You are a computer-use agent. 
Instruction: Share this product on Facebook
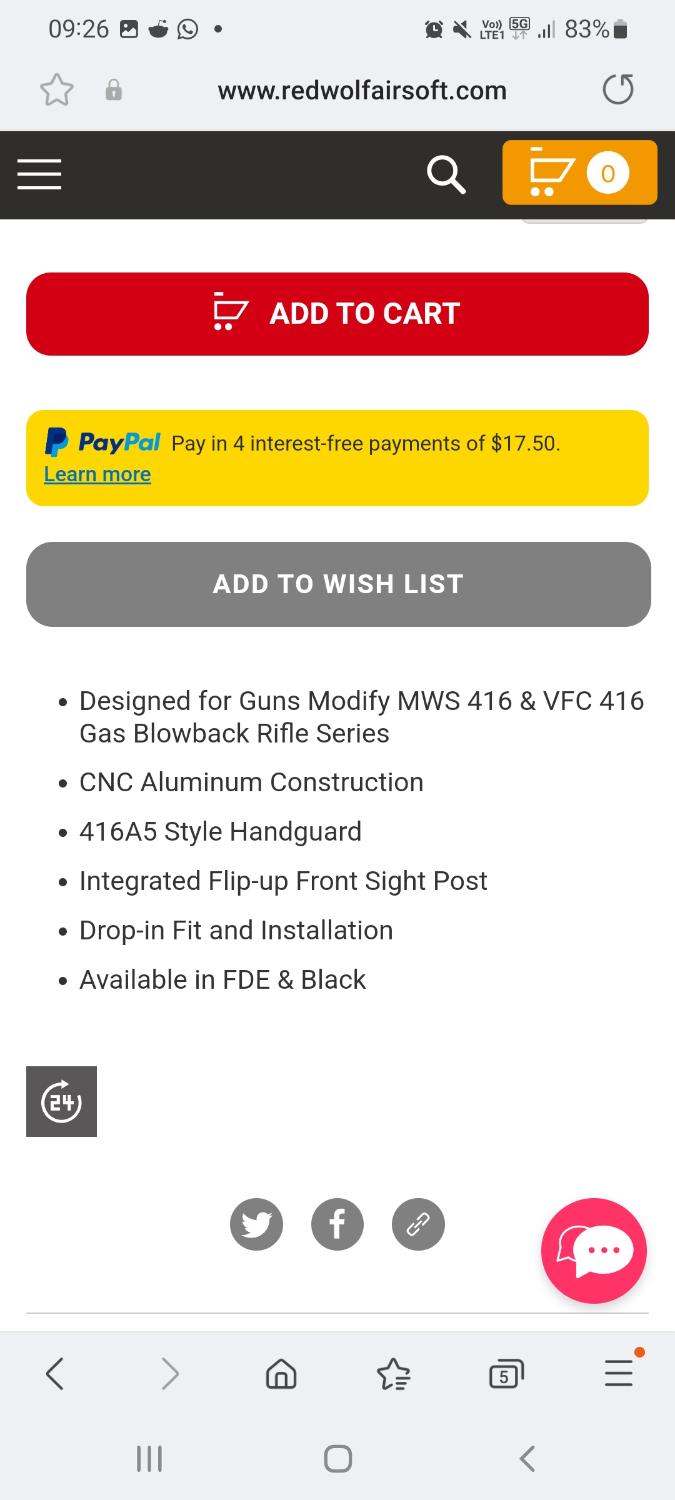pyautogui.click(x=337, y=1224)
